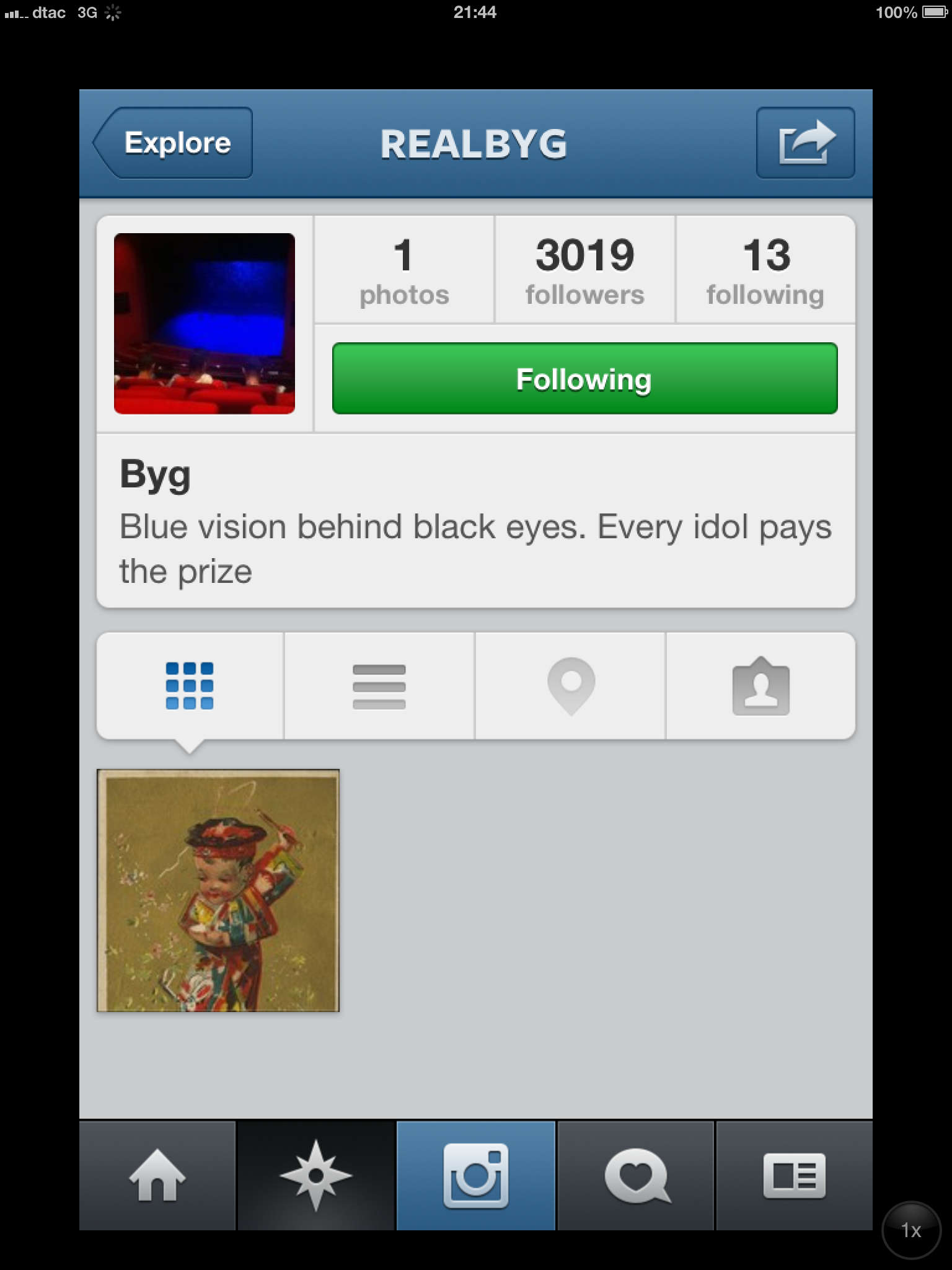The height and width of the screenshot is (1270, 952).
Task: Go to the Home feed tab
Action: (x=157, y=1176)
